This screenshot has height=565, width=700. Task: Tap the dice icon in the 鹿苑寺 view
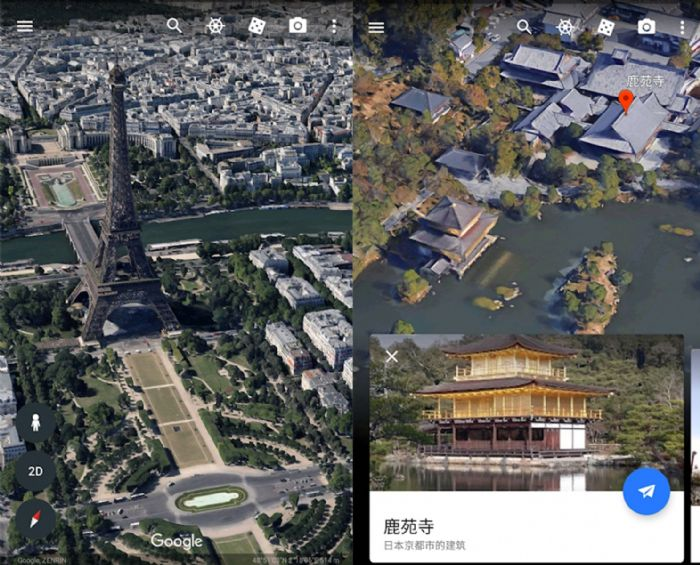(x=606, y=27)
